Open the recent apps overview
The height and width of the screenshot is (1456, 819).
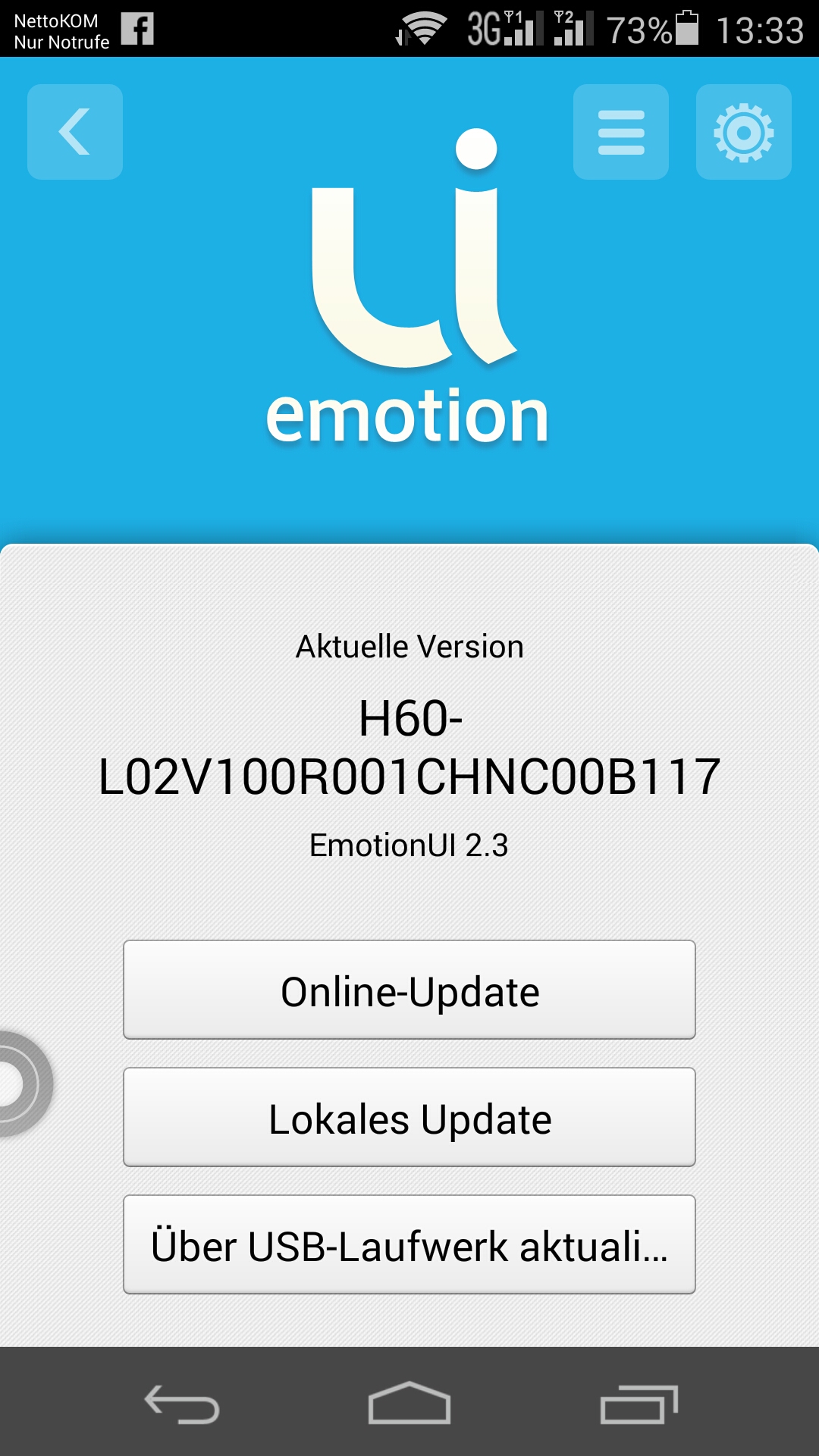pyautogui.click(x=639, y=1404)
